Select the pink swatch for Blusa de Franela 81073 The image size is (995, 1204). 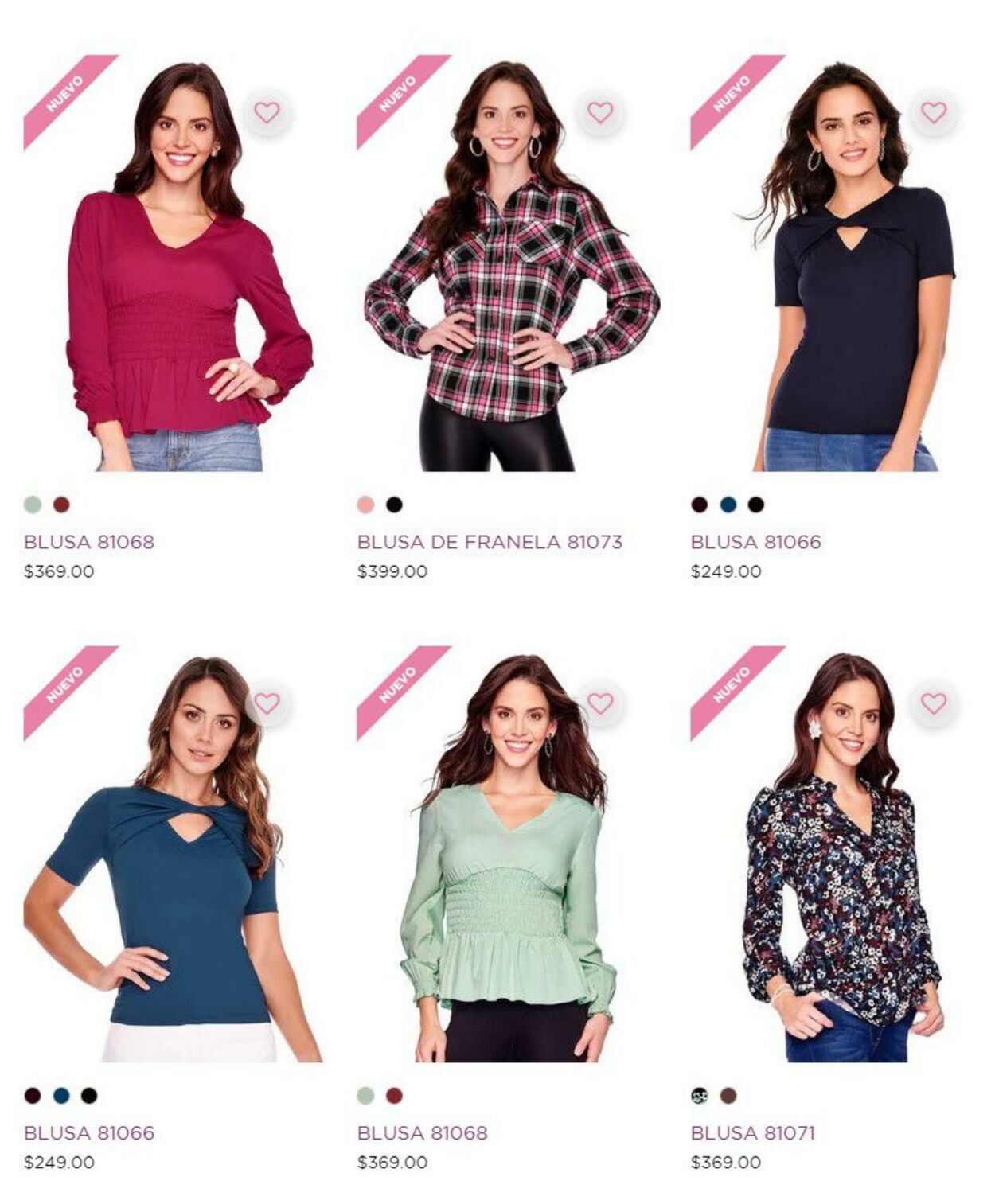click(x=365, y=505)
